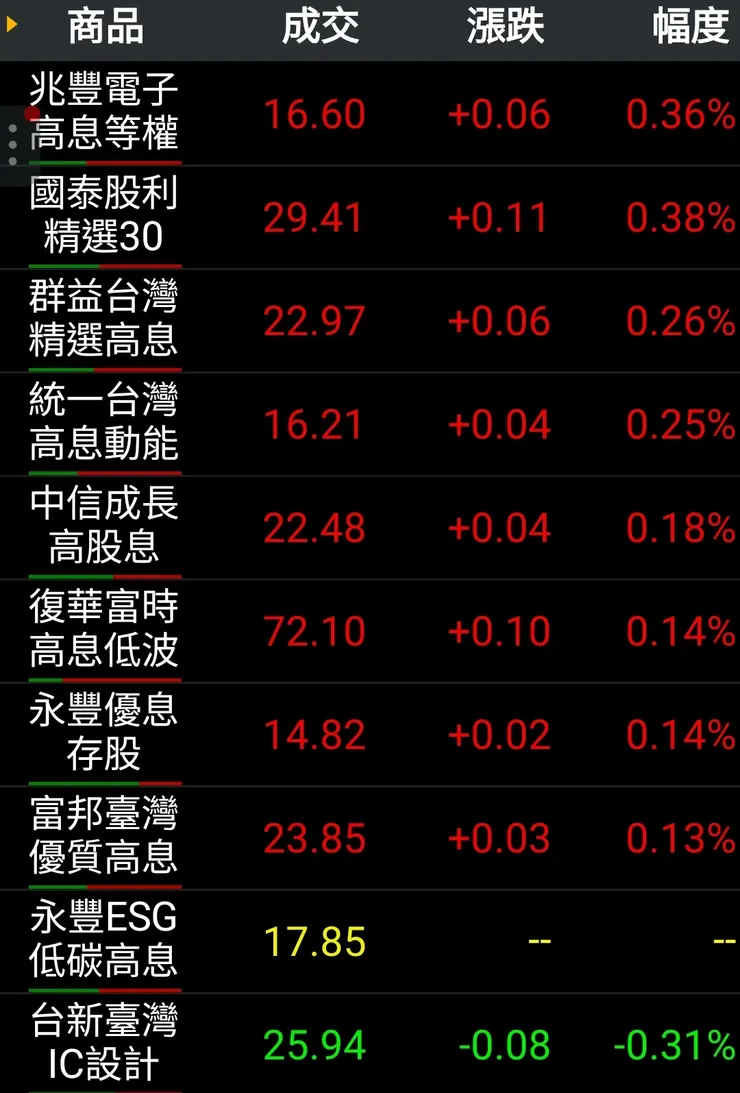Select the 永豐ESG低碳高息 row
The height and width of the screenshot is (1093, 740).
[105, 940]
